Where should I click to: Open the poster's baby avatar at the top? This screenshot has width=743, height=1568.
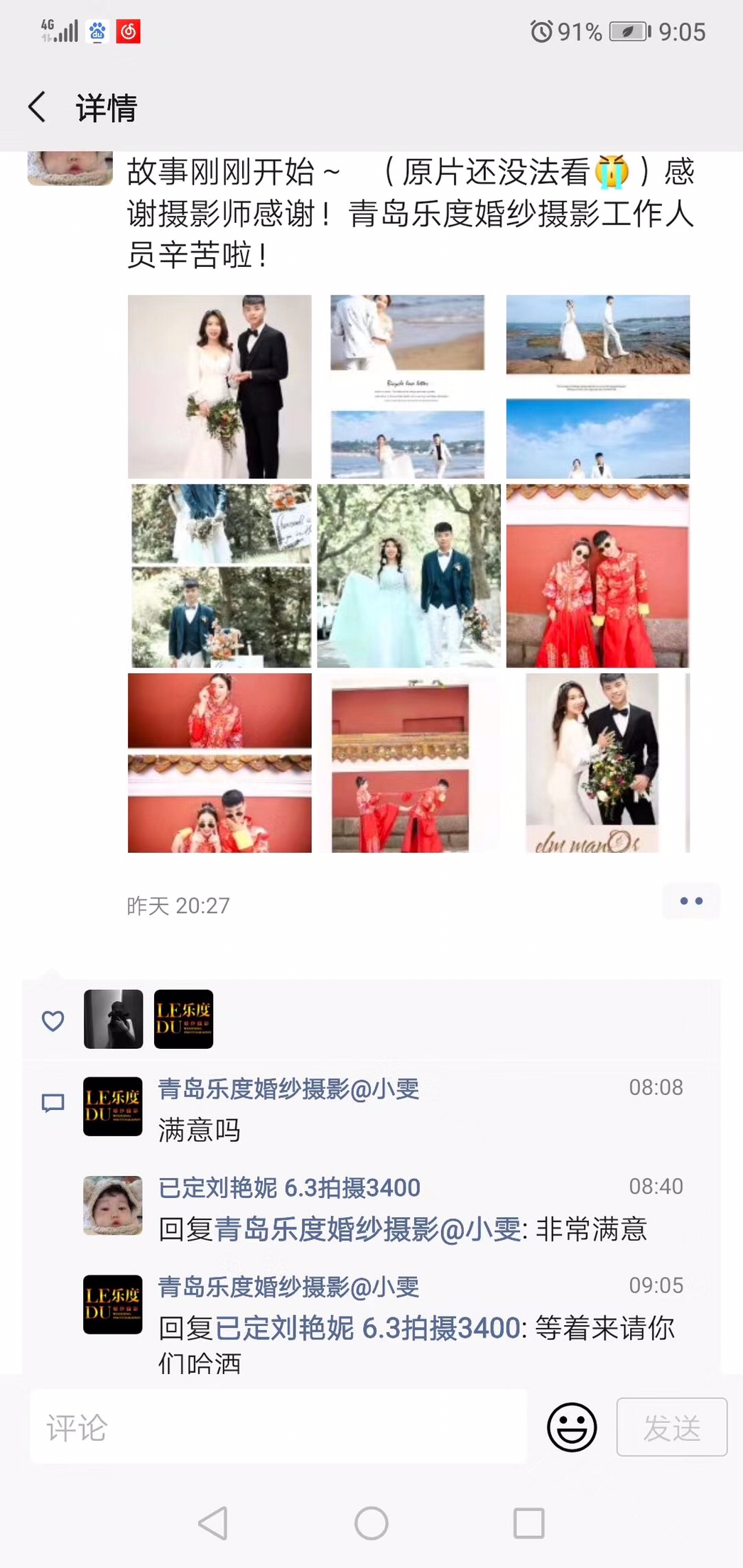(x=70, y=168)
